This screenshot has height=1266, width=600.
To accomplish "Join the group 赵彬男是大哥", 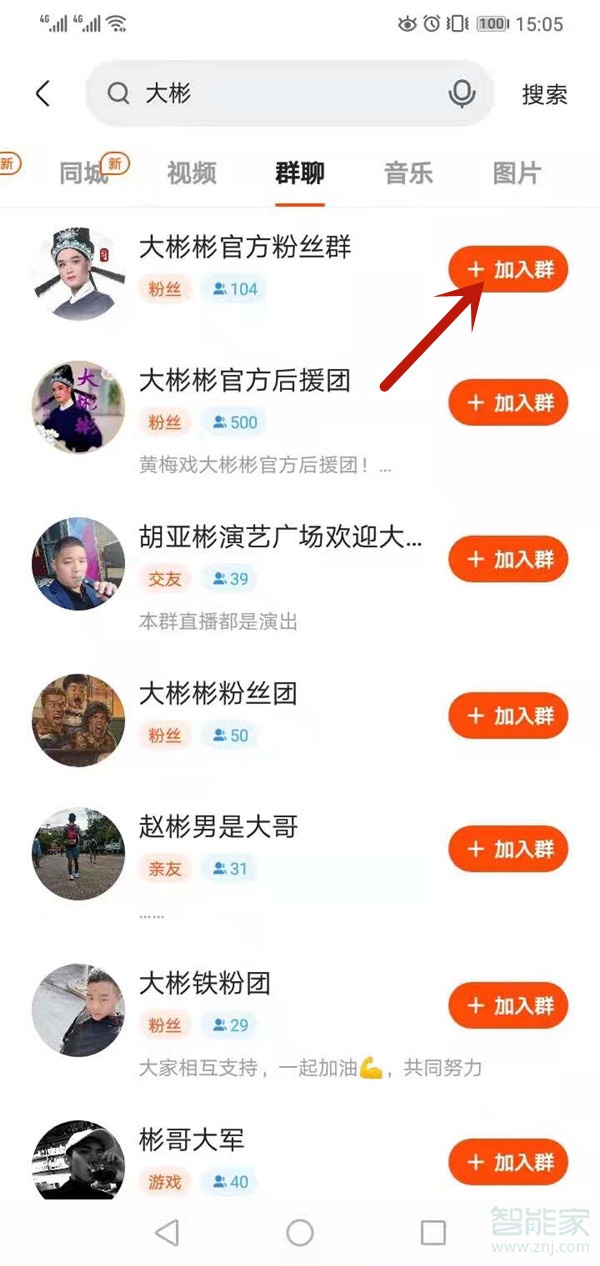I will [x=508, y=849].
